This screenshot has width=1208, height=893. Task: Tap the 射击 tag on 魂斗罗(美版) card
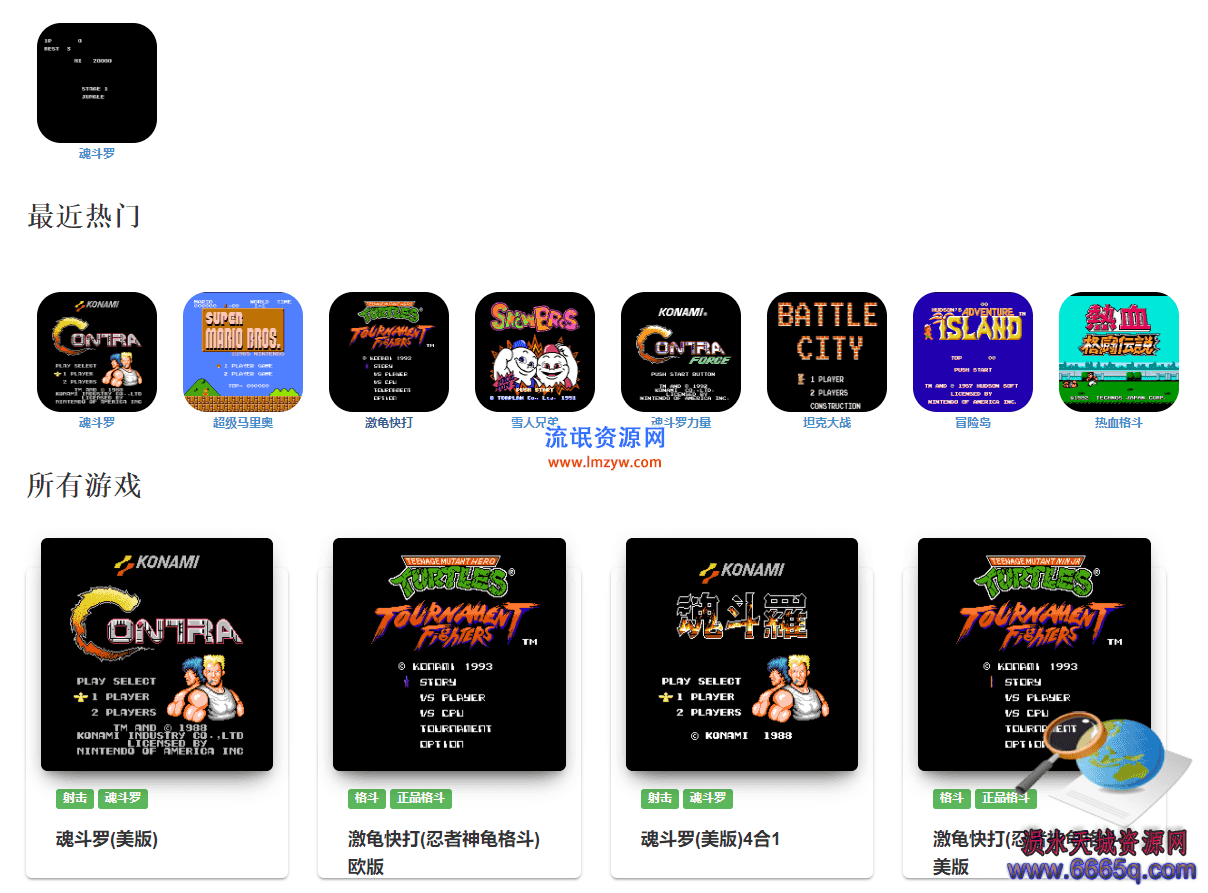74,798
